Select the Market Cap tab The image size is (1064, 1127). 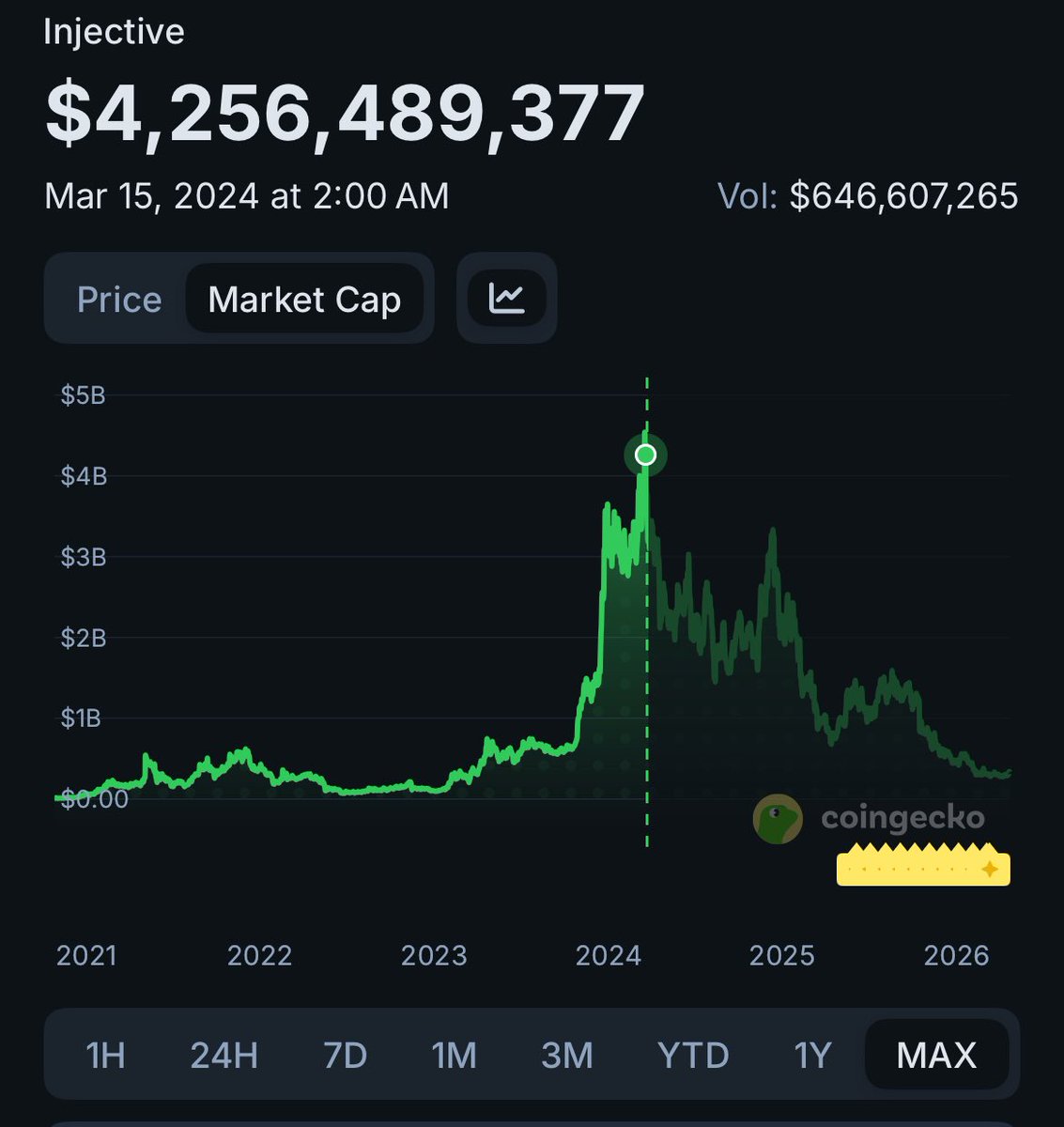point(304,300)
